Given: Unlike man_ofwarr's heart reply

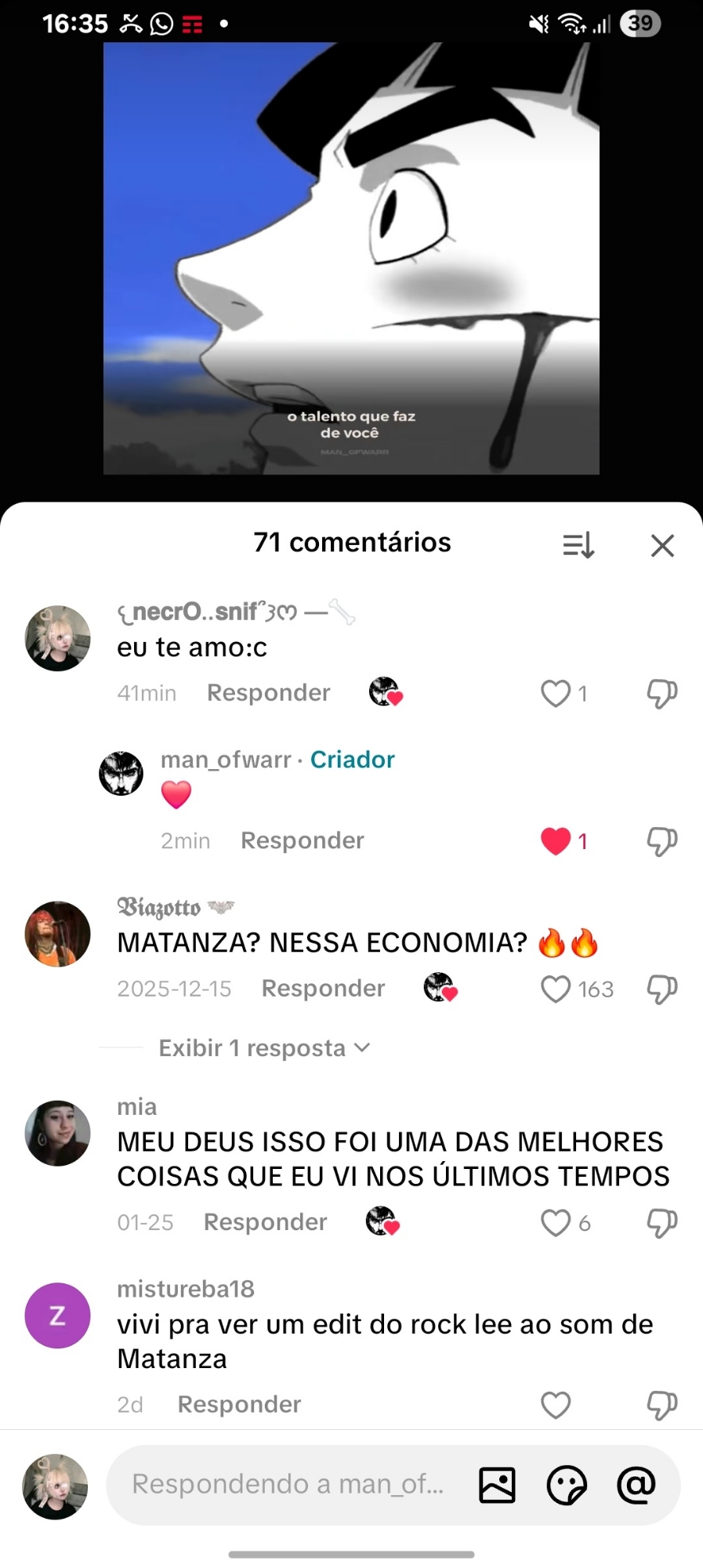Looking at the screenshot, I should tap(556, 841).
